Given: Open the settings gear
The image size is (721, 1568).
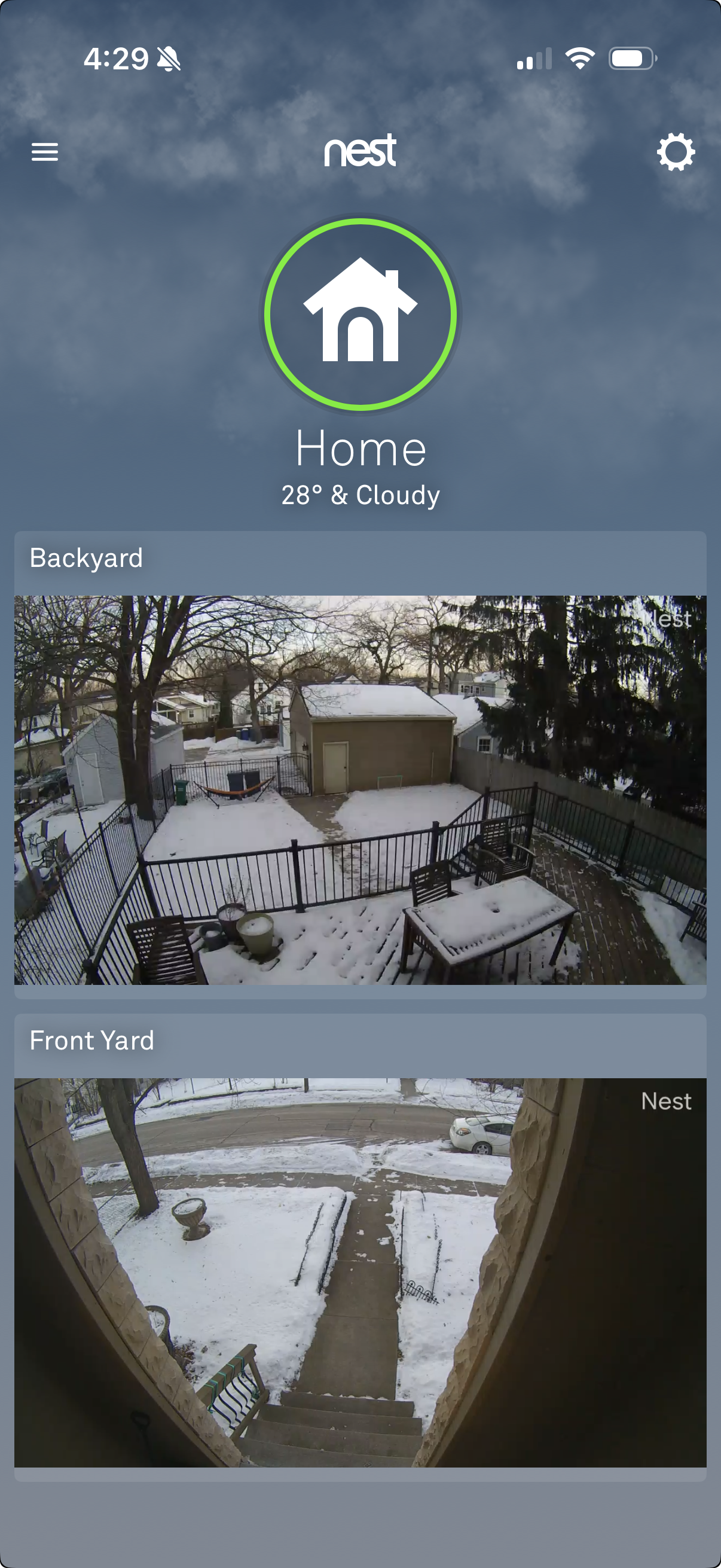Looking at the screenshot, I should point(676,151).
